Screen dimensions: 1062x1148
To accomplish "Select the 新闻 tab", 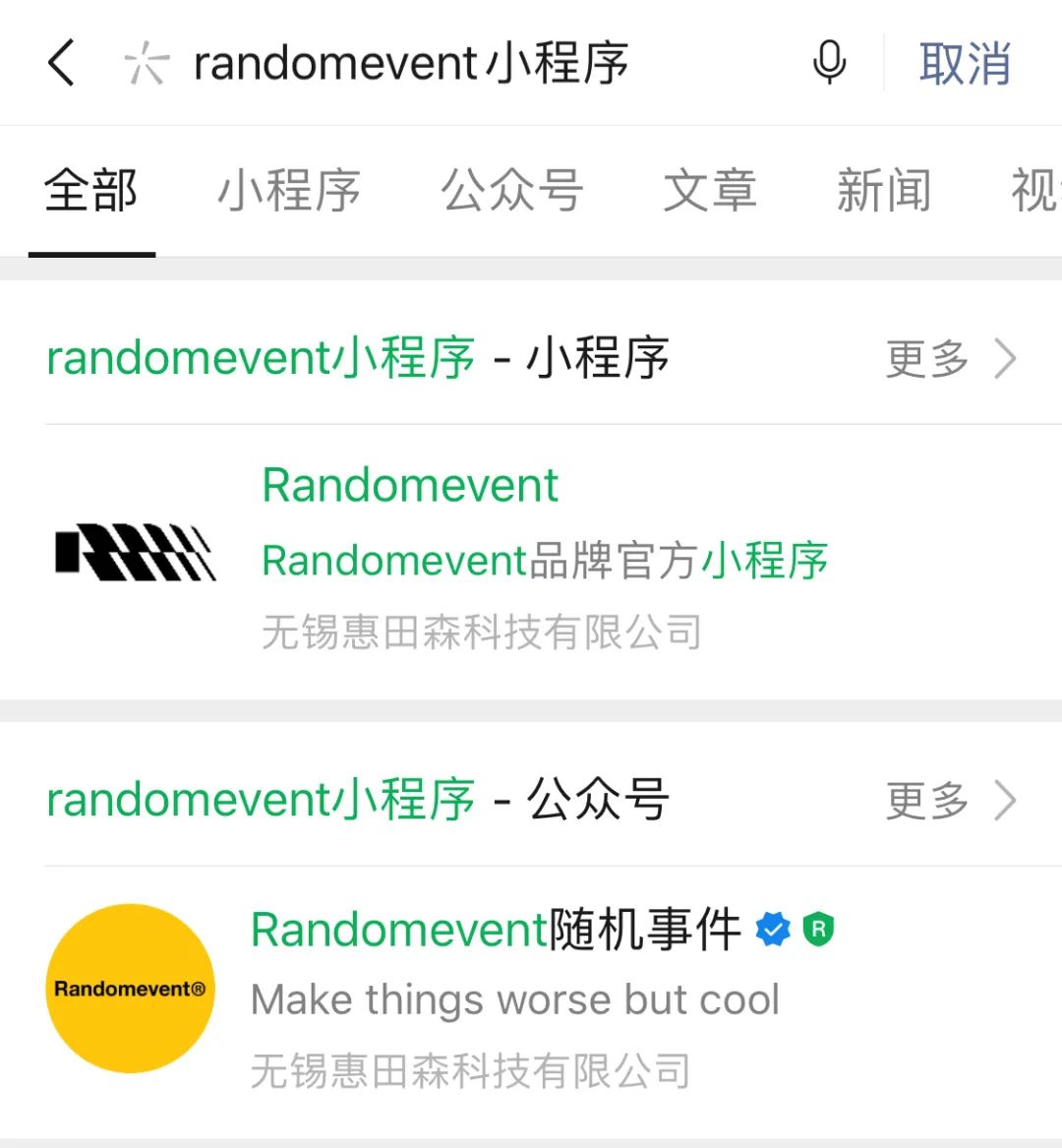I will (884, 192).
